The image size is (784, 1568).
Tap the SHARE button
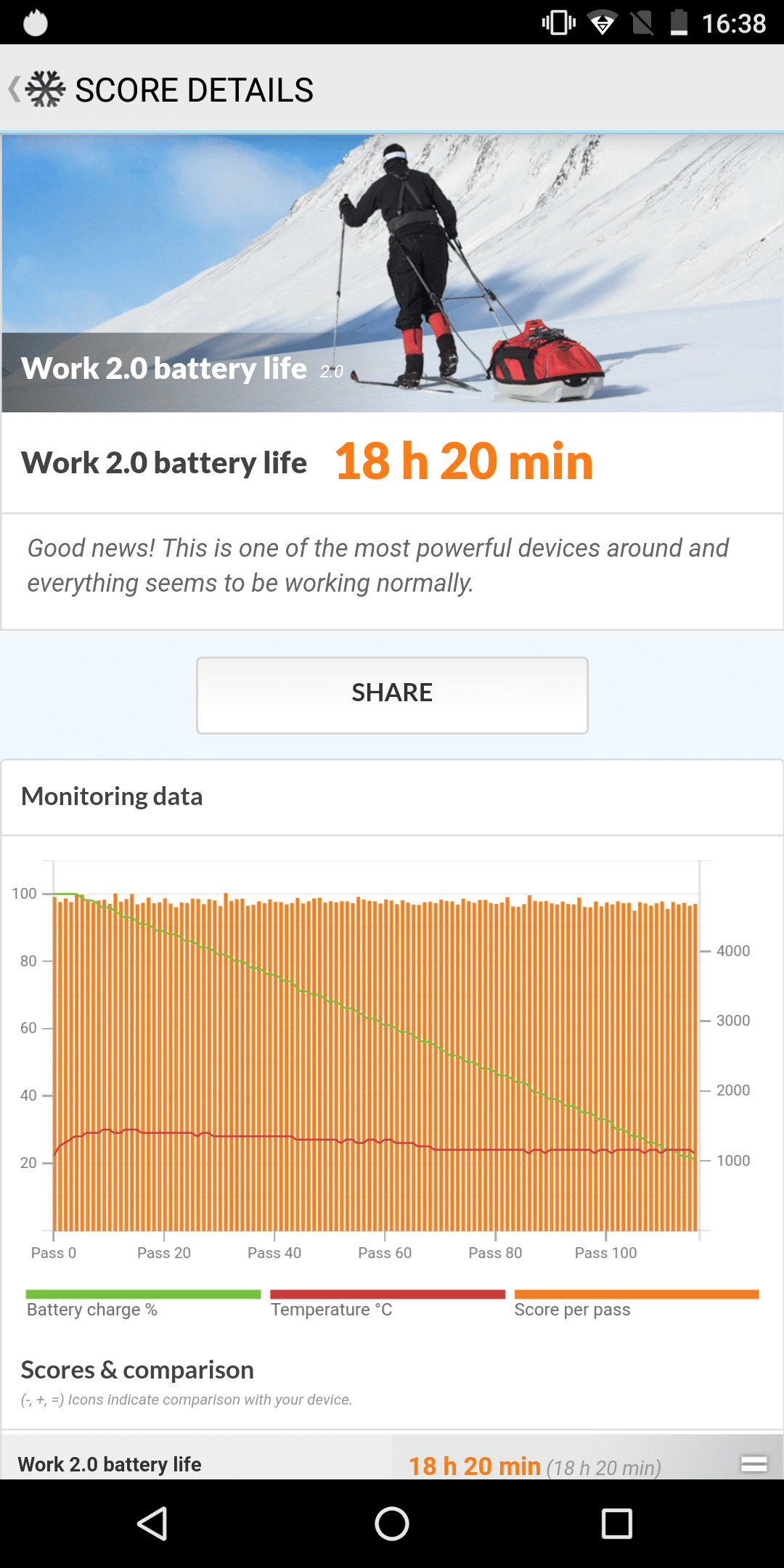point(392,695)
